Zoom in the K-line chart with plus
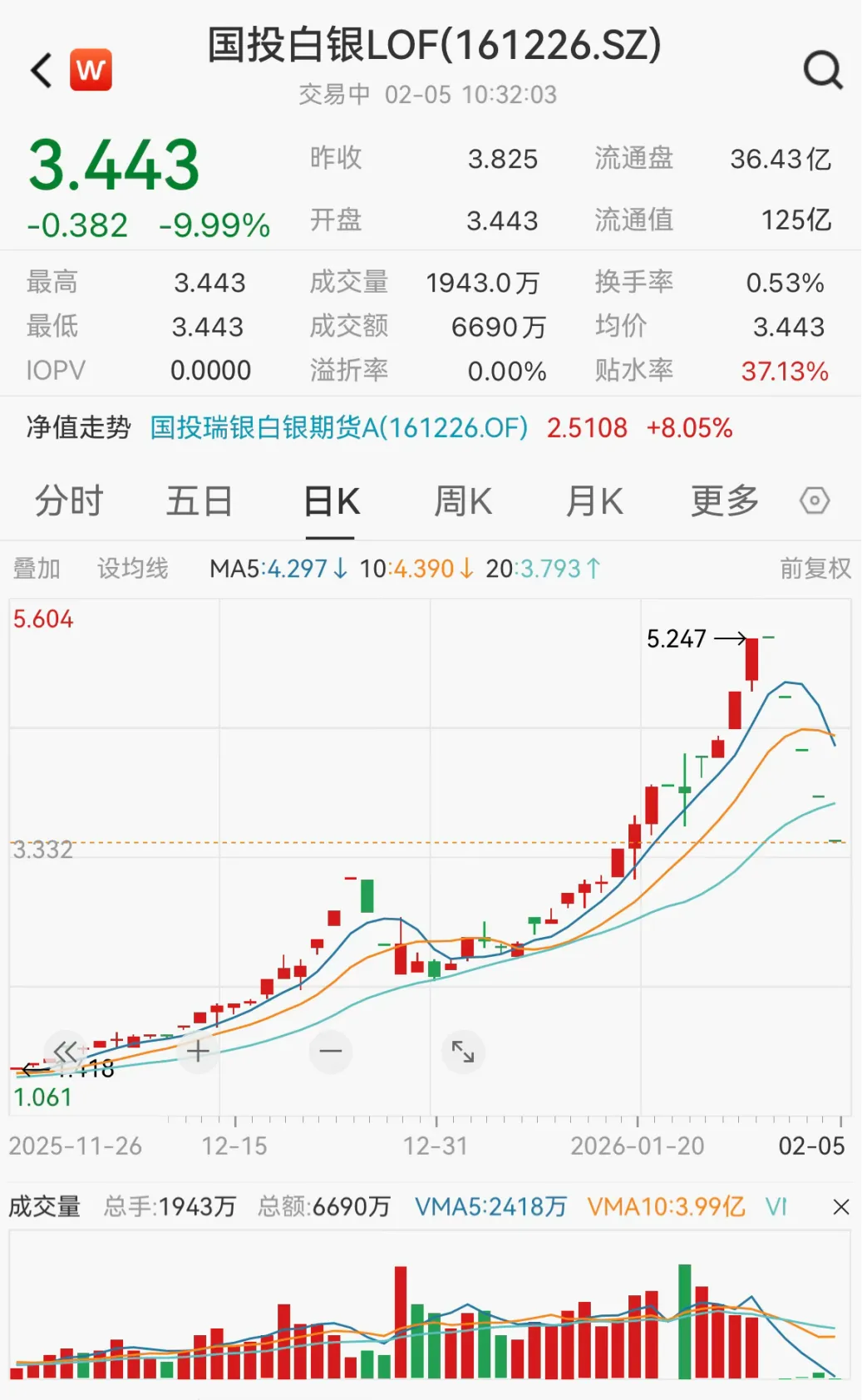The height and width of the screenshot is (1400, 862). (x=198, y=1052)
